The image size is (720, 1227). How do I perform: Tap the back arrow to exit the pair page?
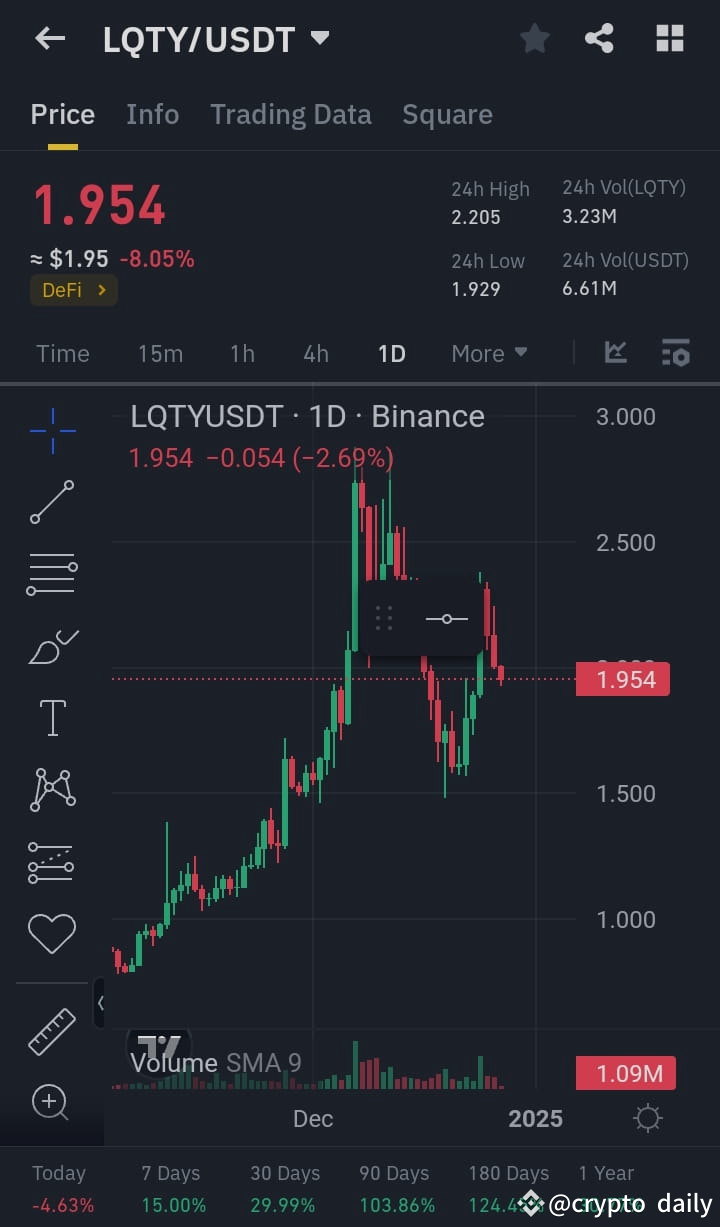(48, 38)
